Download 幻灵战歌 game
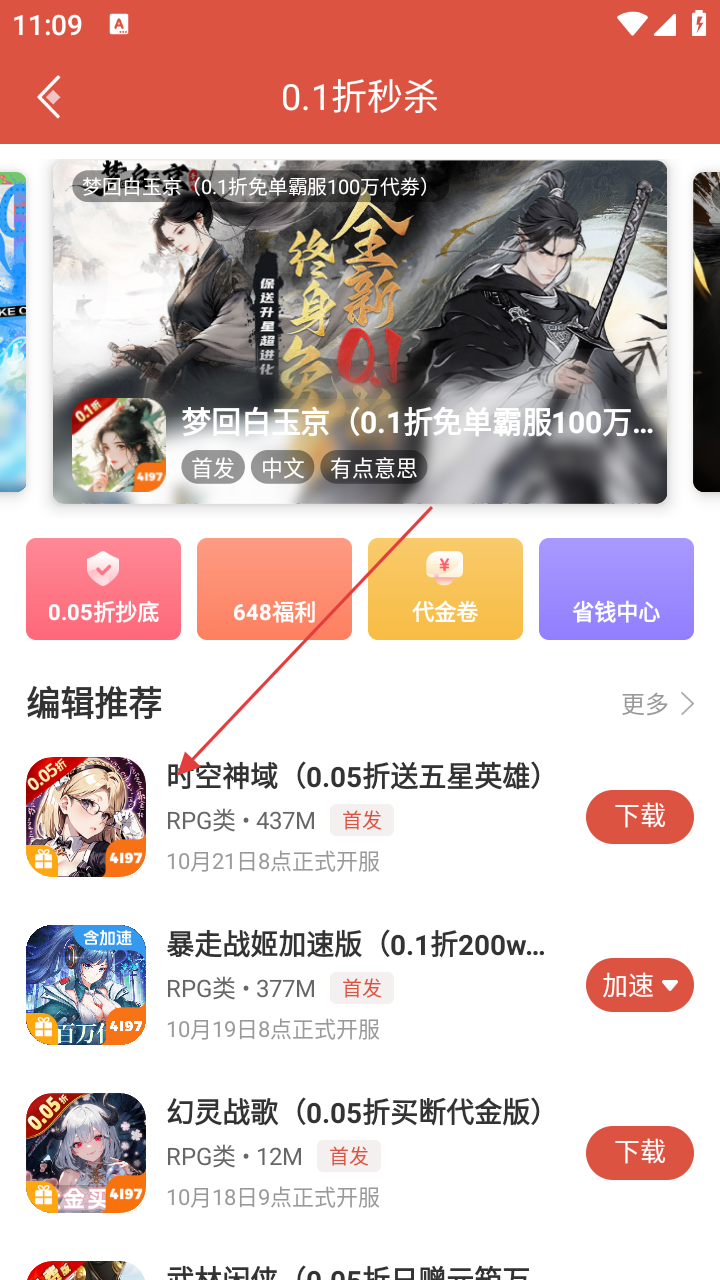 click(639, 1153)
